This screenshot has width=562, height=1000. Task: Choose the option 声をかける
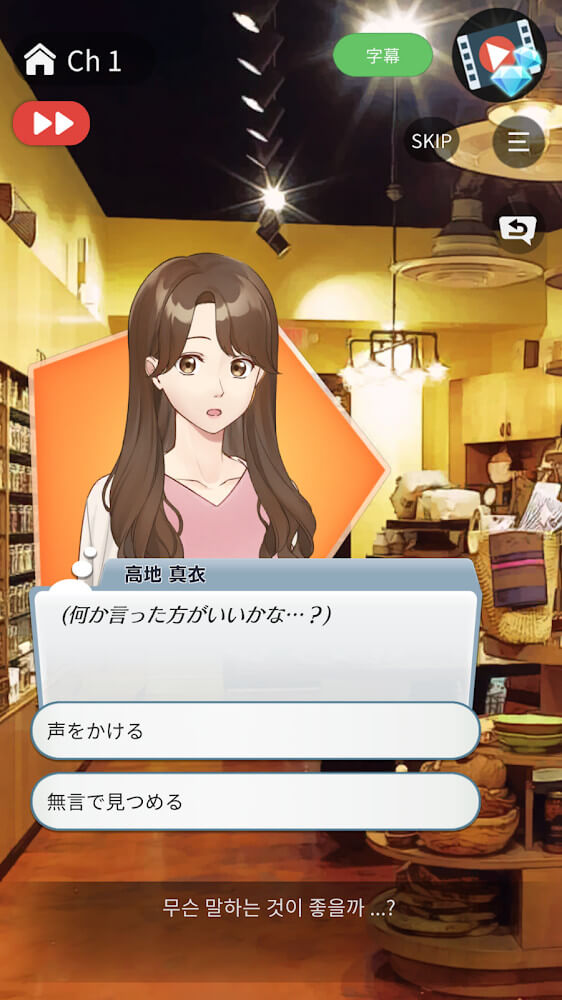click(255, 731)
